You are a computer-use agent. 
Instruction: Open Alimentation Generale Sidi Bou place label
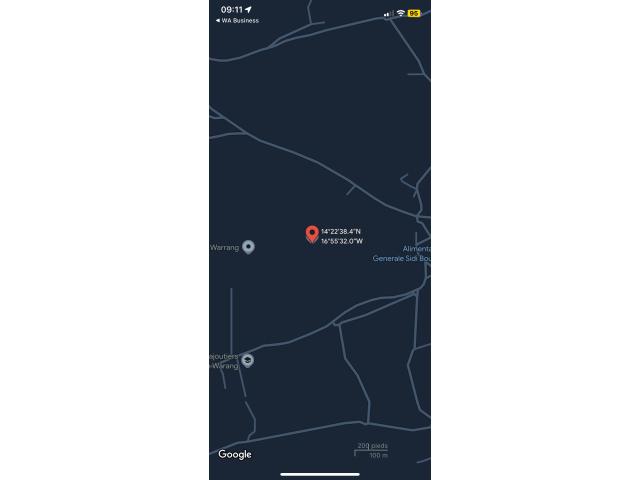(403, 254)
